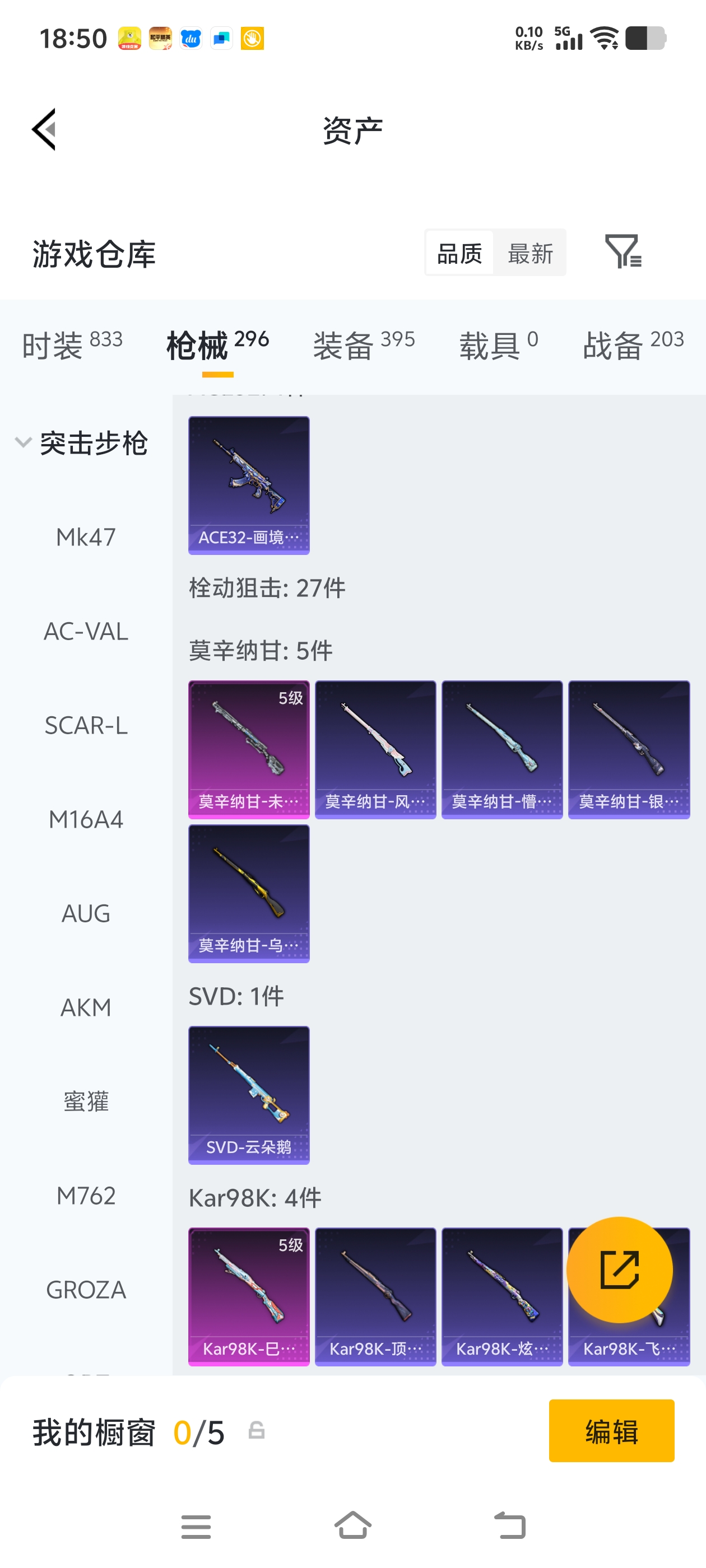Open the filter funnel icon
706x1568 pixels.
pyautogui.click(x=624, y=253)
